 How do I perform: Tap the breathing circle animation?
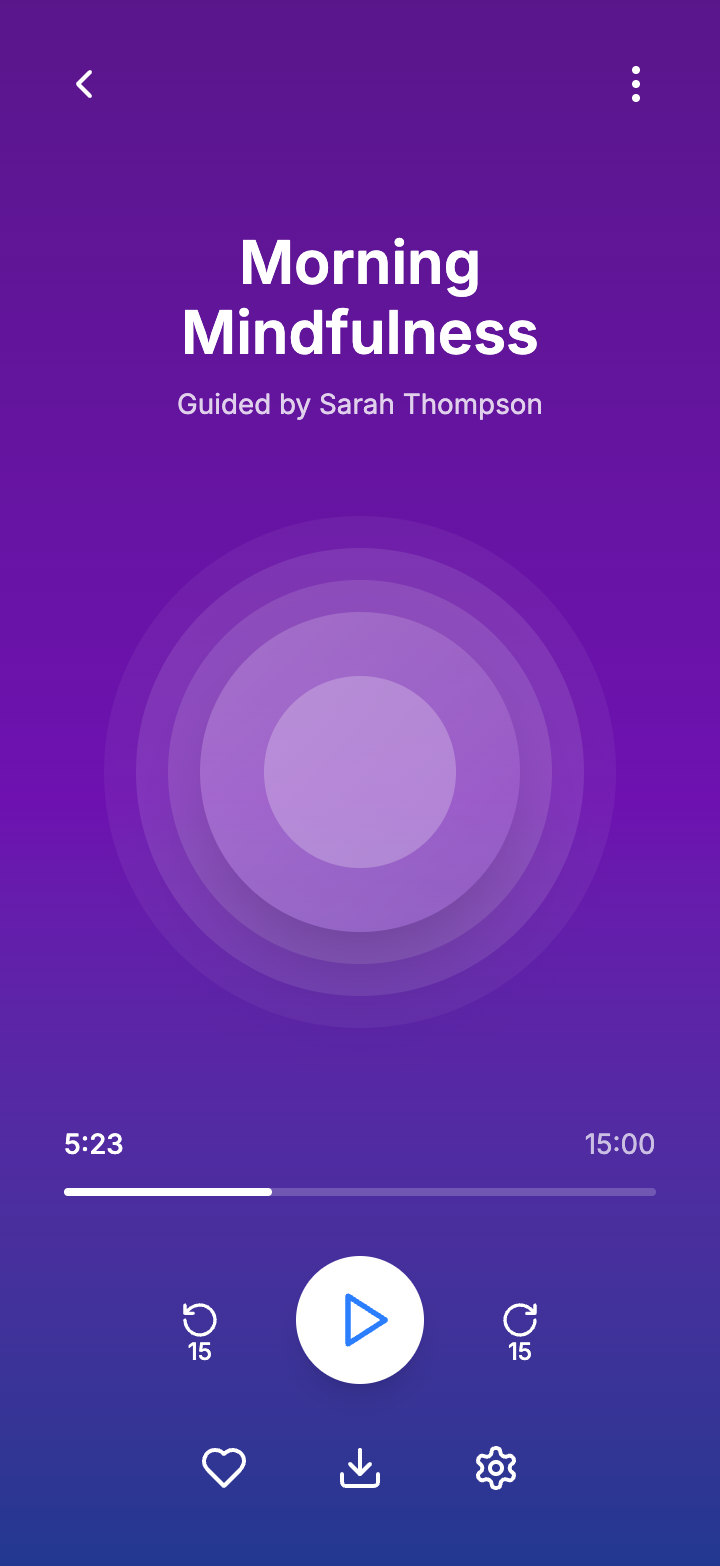360,771
